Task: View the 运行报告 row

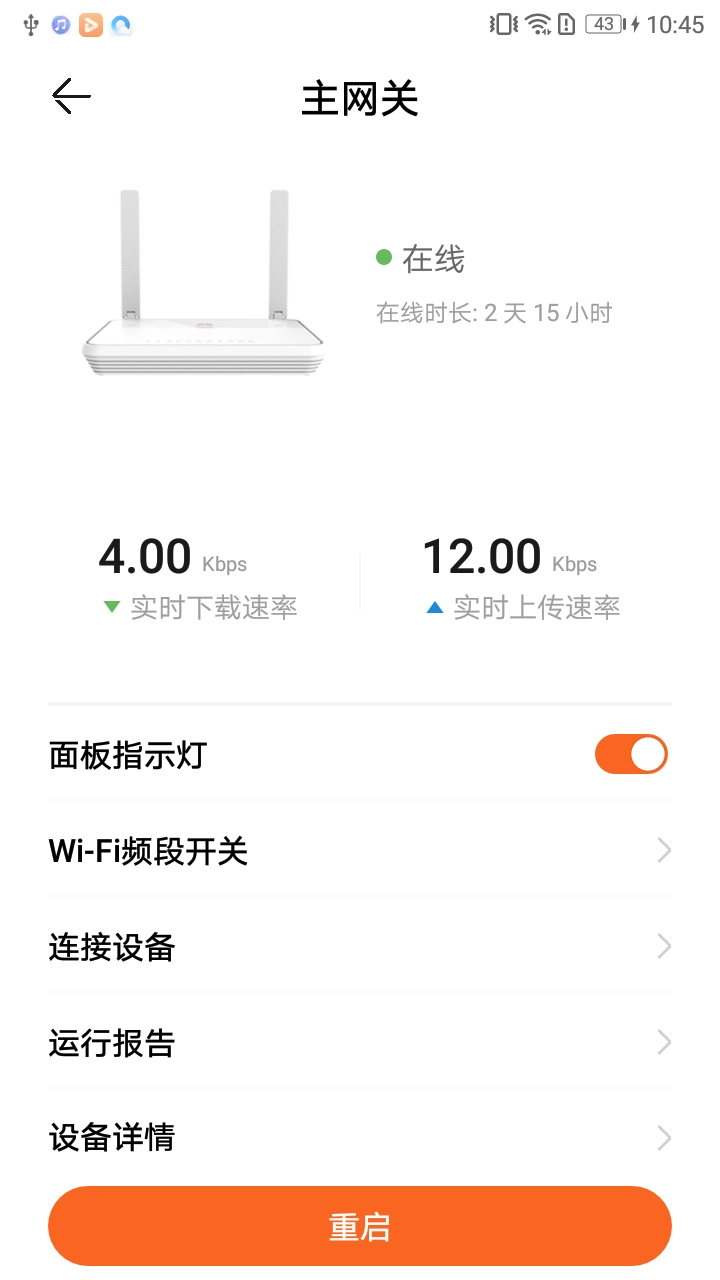Action: (359, 1043)
